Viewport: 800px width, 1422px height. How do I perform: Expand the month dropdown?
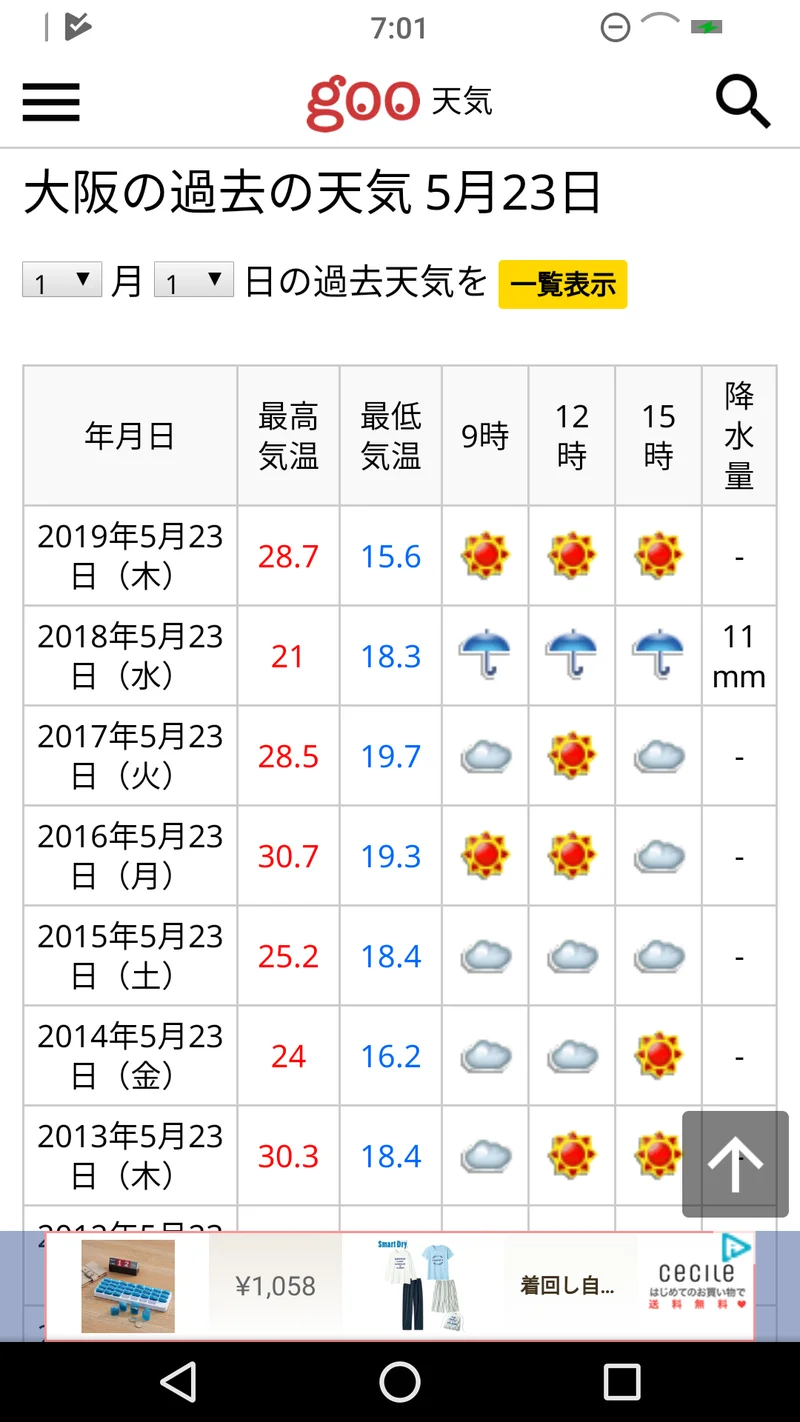[x=62, y=281]
